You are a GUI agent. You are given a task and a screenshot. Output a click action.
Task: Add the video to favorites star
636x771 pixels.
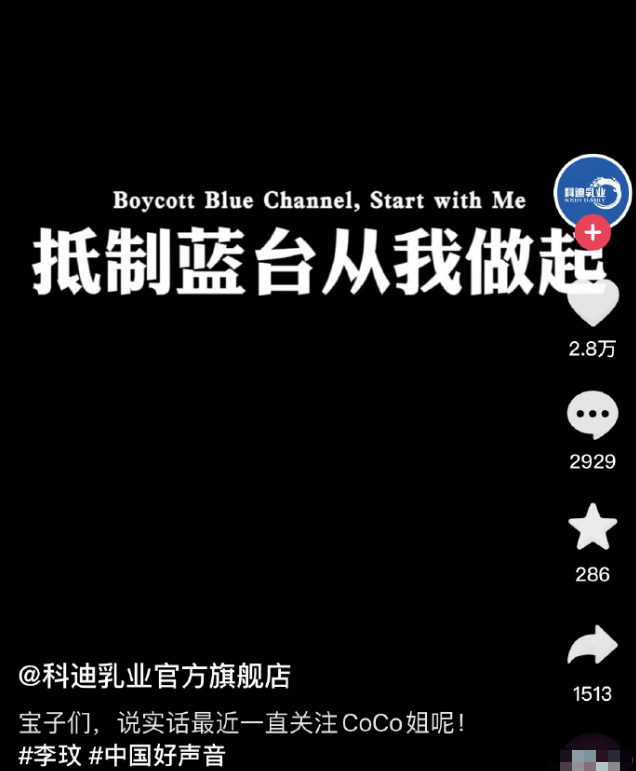coord(592,528)
